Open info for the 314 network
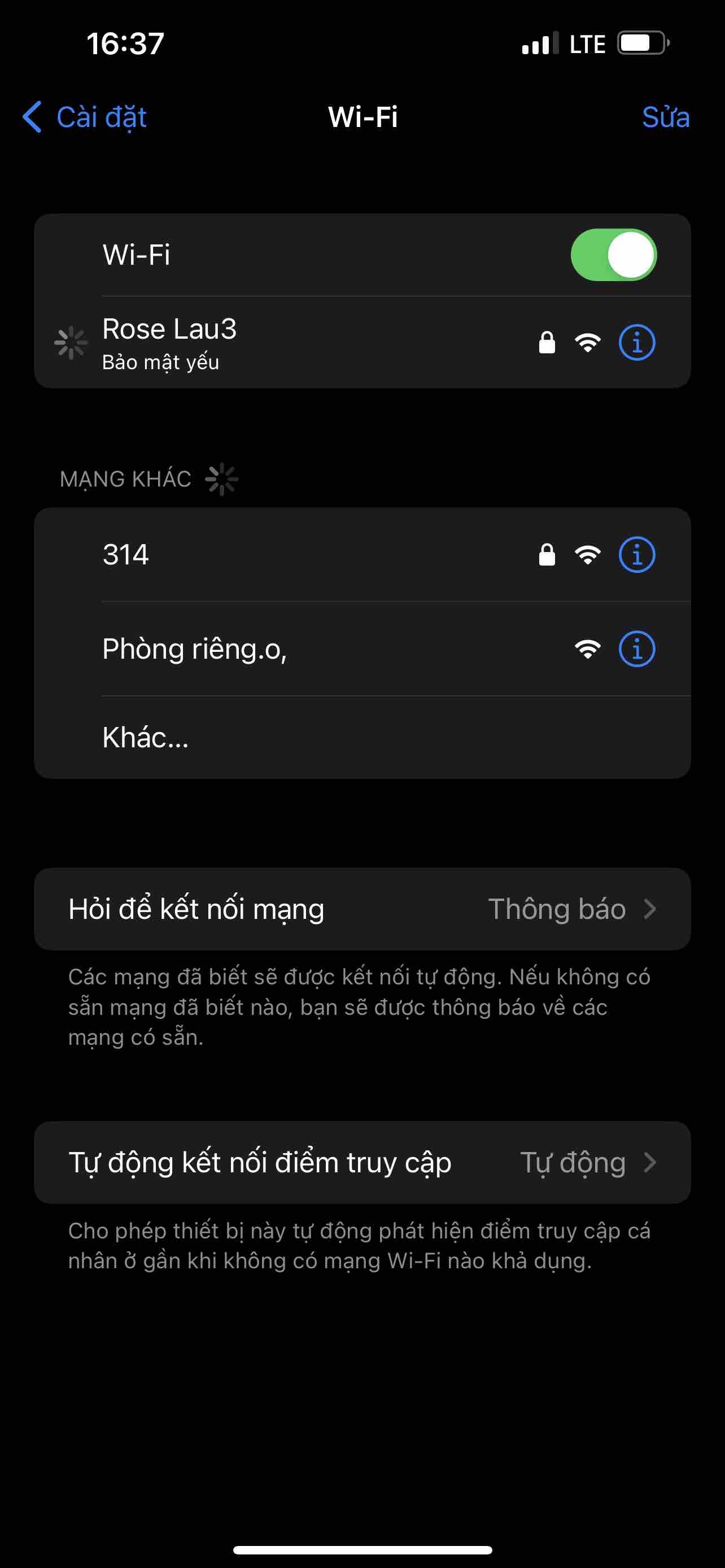 click(636, 554)
